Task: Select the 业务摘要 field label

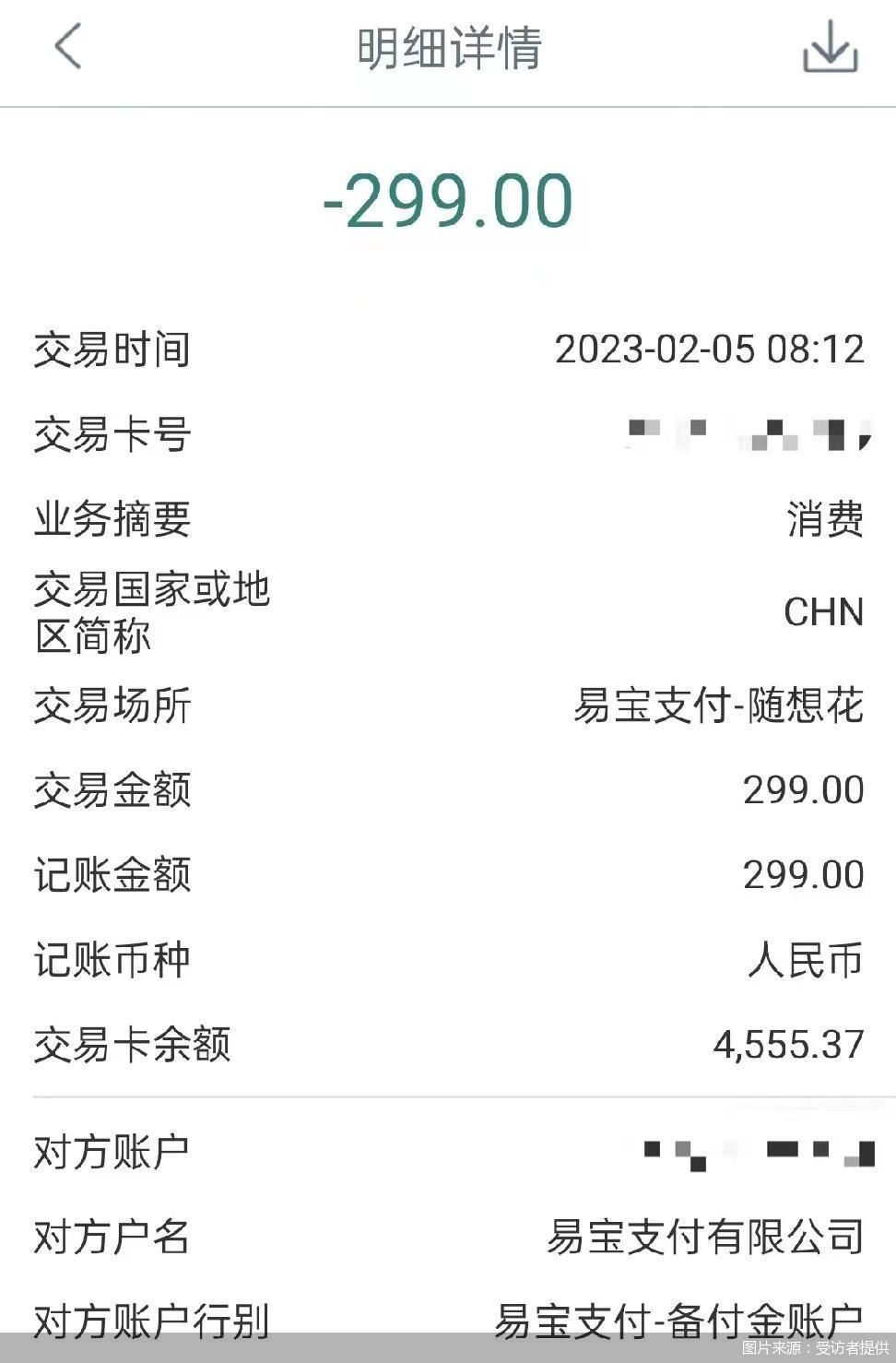Action: (x=112, y=519)
